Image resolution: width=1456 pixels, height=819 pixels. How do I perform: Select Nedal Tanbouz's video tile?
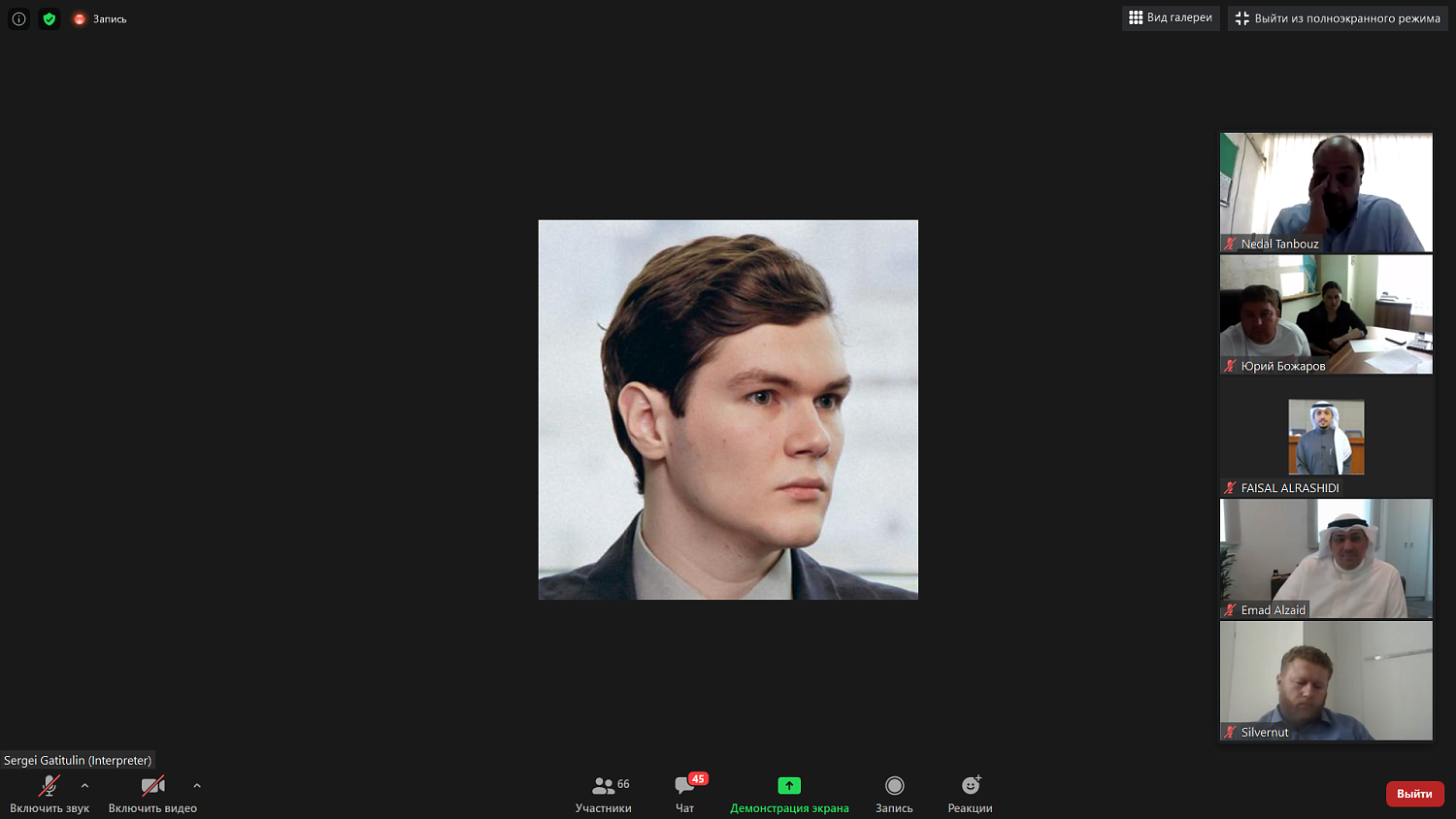pos(1326,192)
